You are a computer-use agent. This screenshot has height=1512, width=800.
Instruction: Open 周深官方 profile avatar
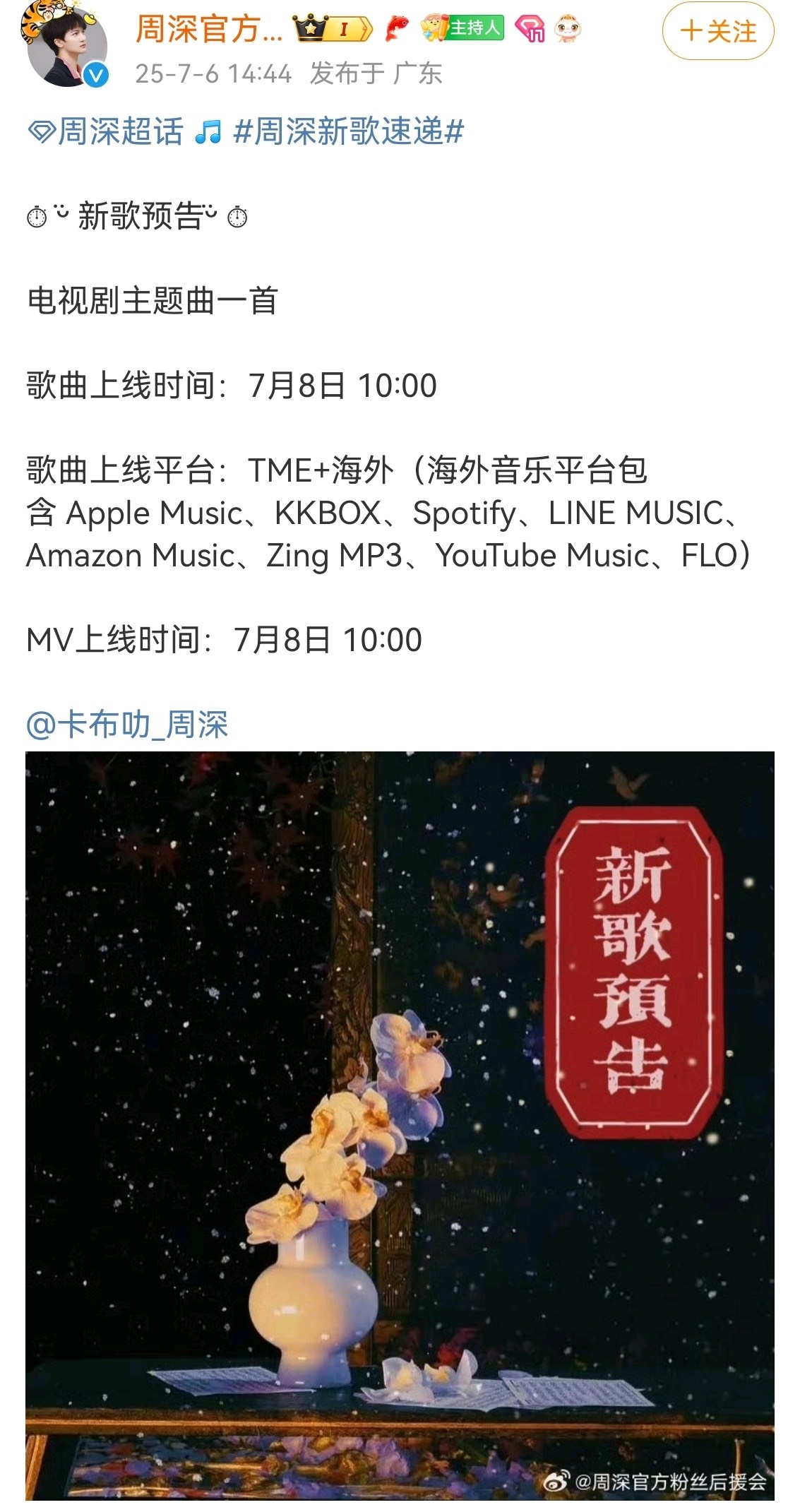(66, 44)
